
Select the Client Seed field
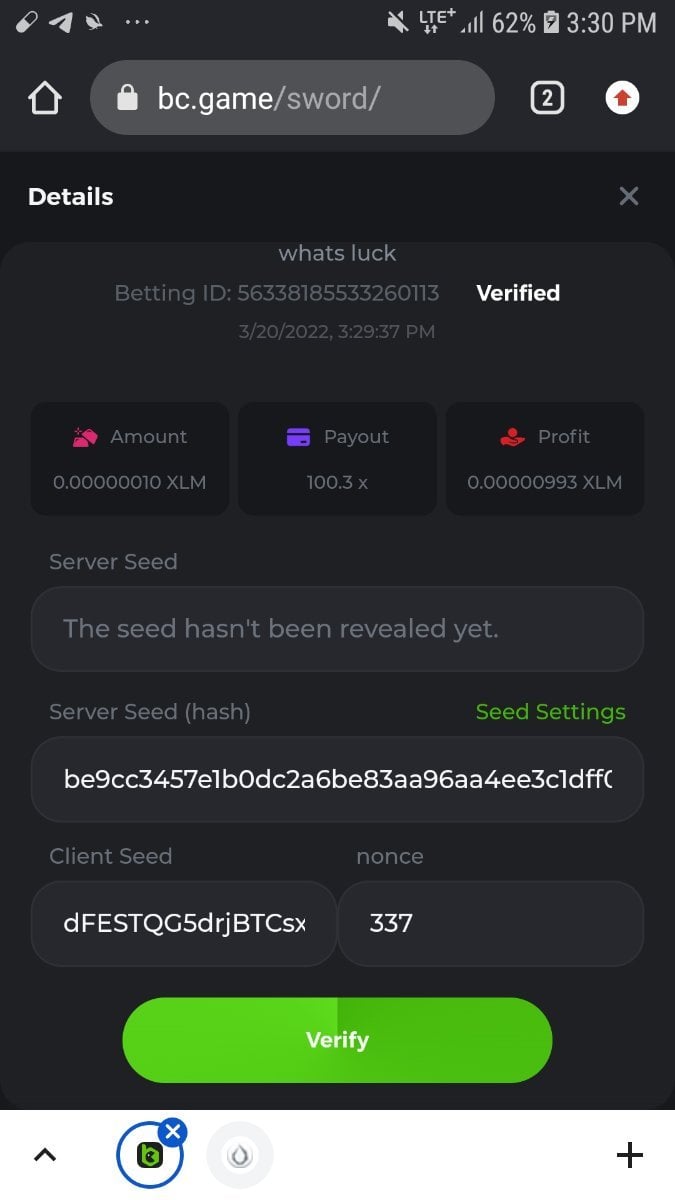(184, 923)
